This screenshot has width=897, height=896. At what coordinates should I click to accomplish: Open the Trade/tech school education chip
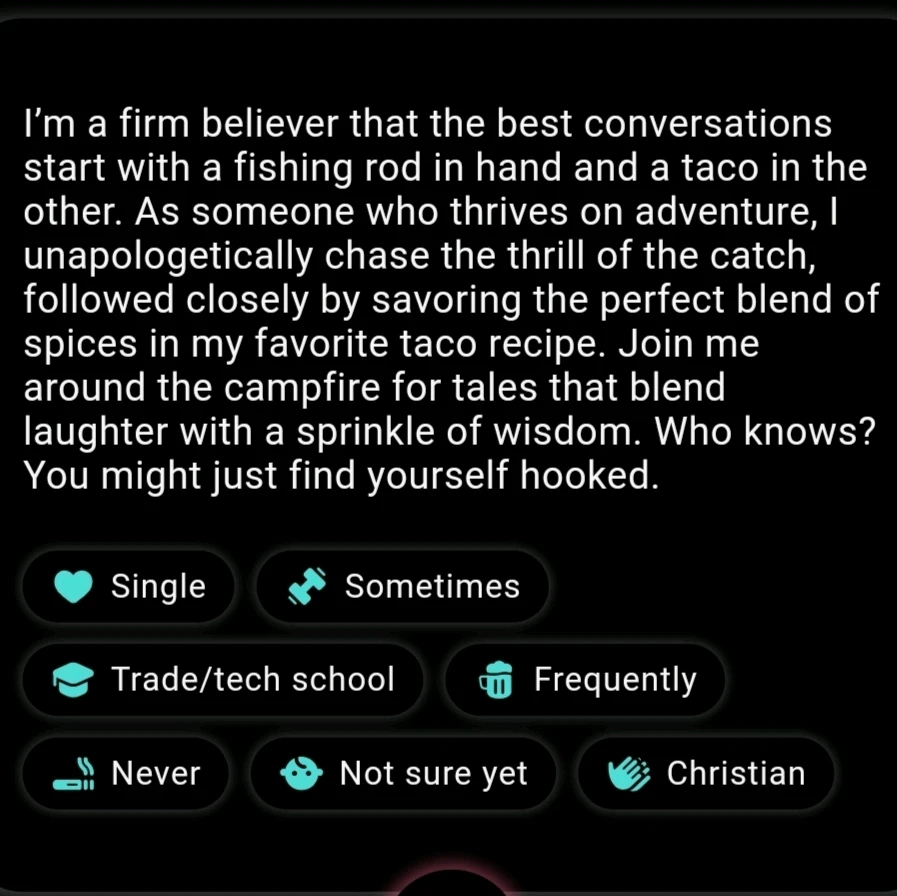point(223,680)
